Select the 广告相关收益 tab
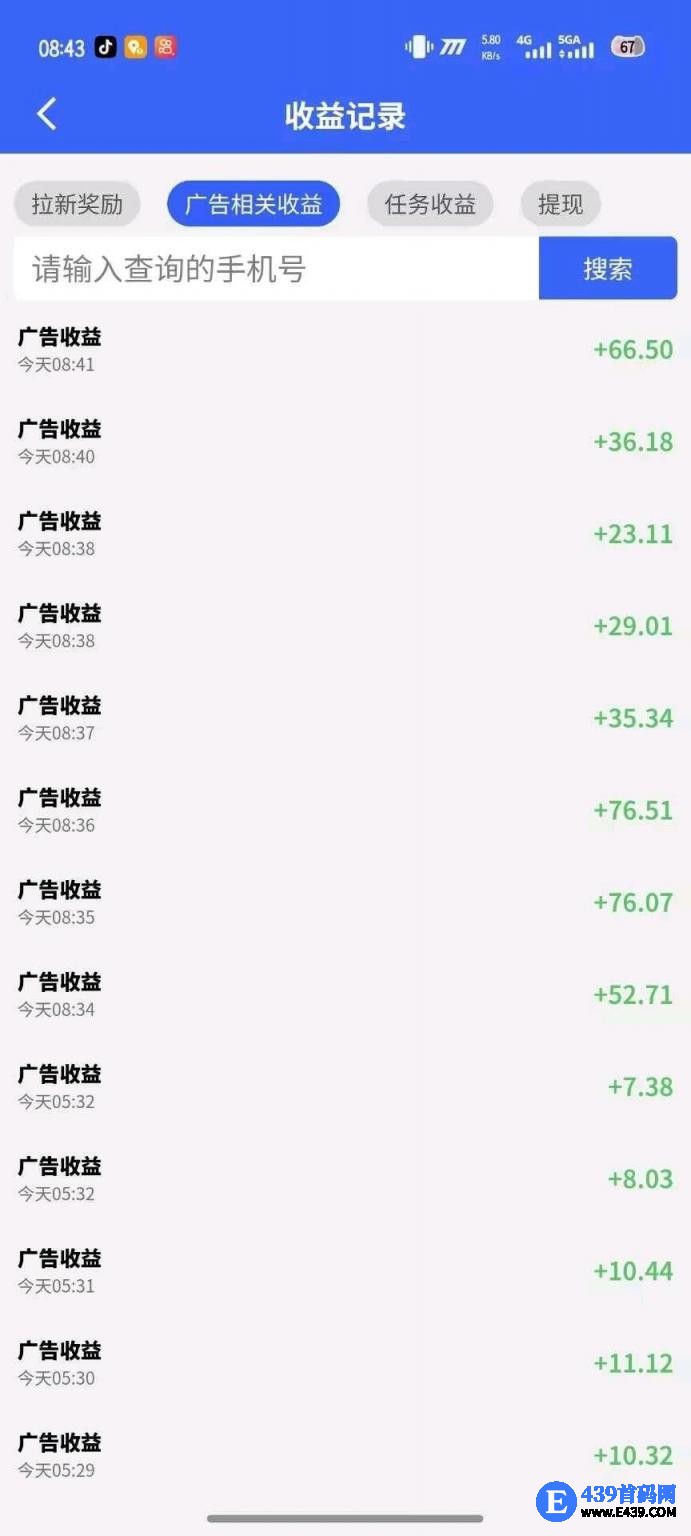691x1536 pixels. tap(253, 205)
